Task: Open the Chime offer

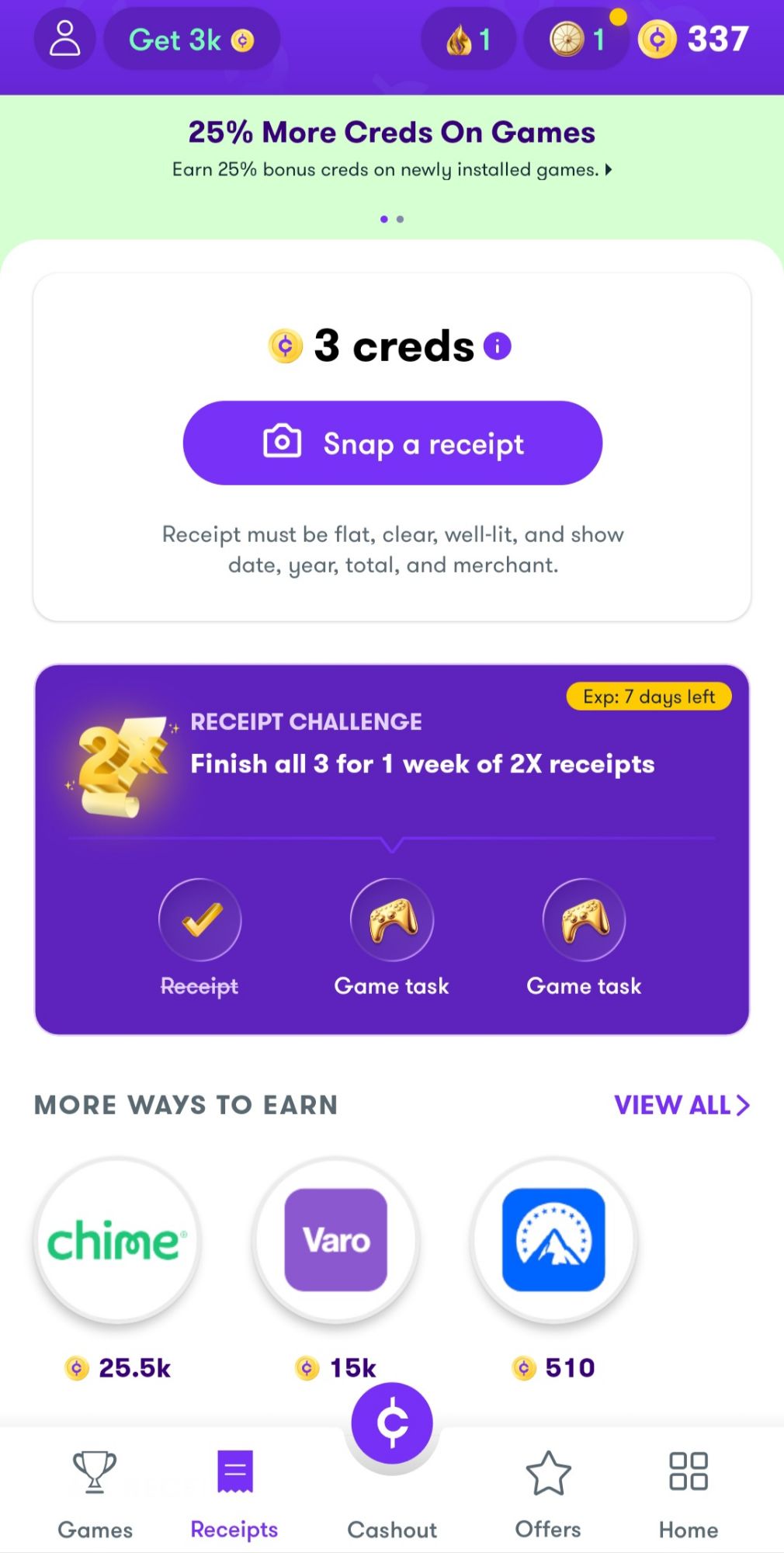Action: pyautogui.click(x=117, y=1240)
